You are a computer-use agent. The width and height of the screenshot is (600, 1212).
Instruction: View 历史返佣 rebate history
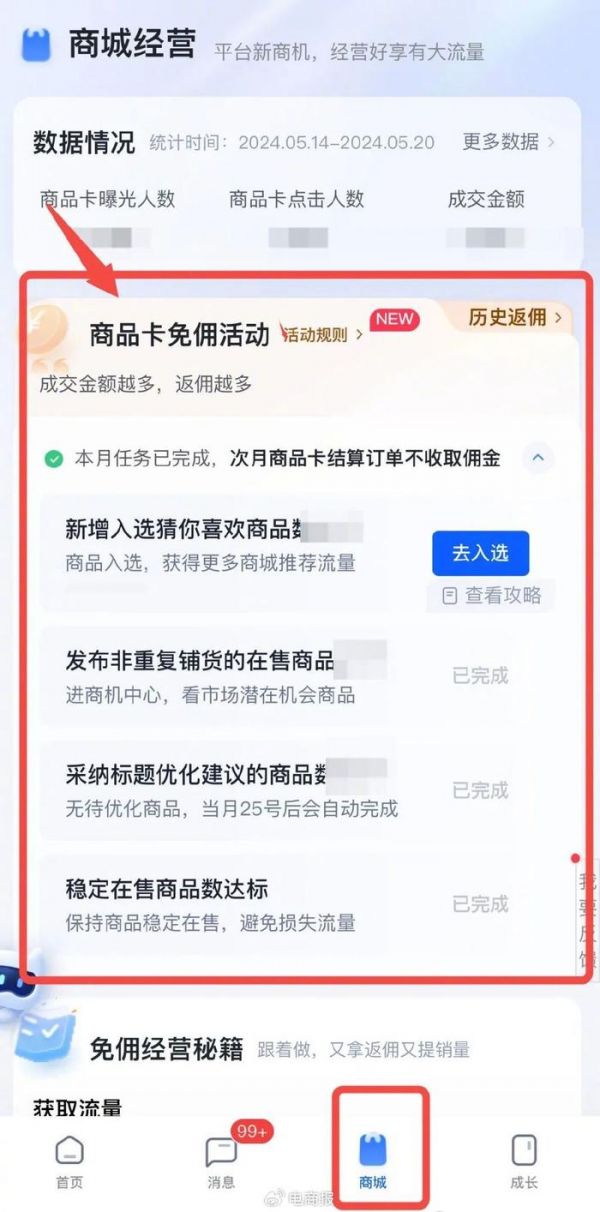[x=516, y=318]
